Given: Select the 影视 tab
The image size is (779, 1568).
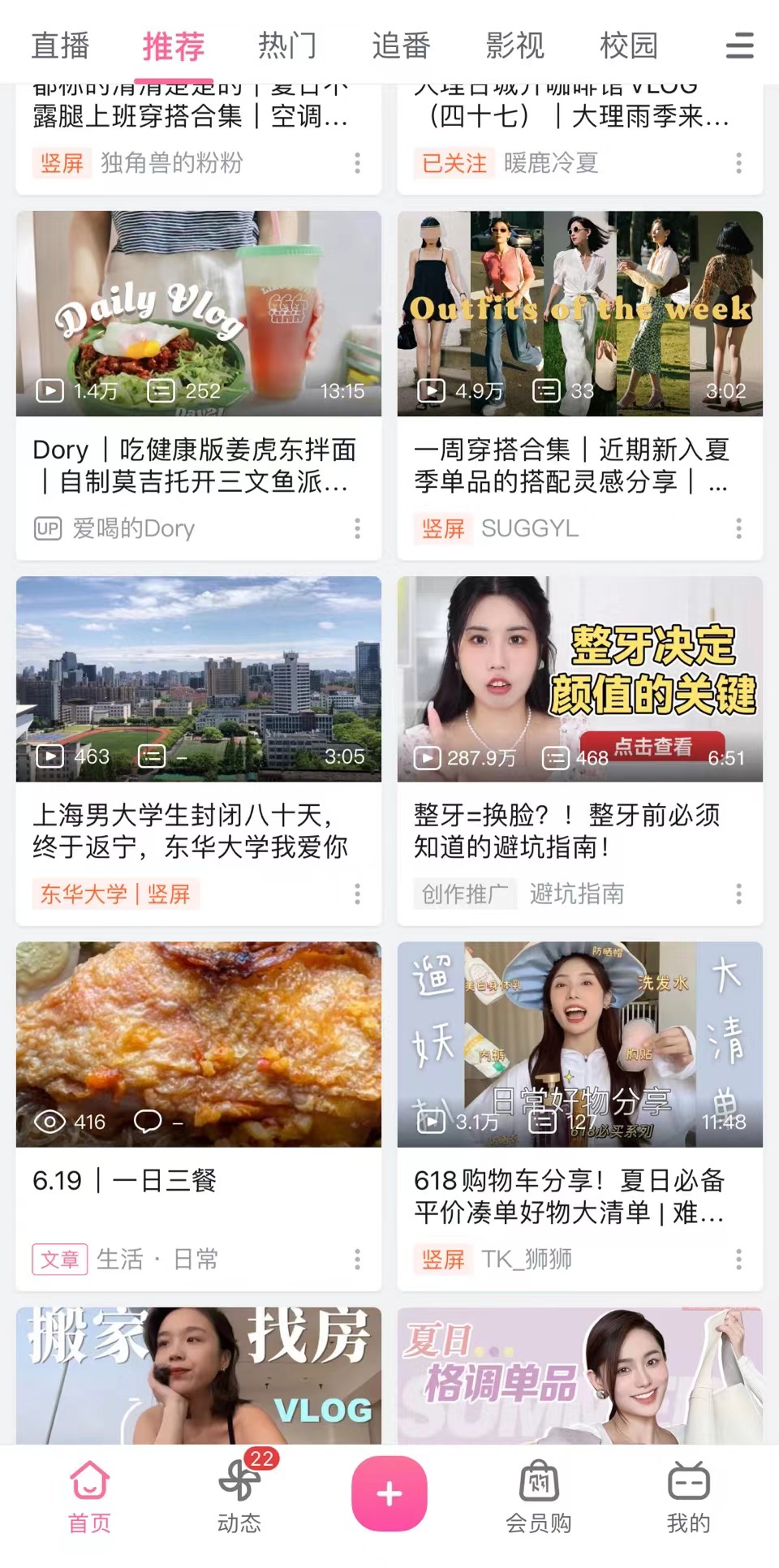Looking at the screenshot, I should pos(514,45).
